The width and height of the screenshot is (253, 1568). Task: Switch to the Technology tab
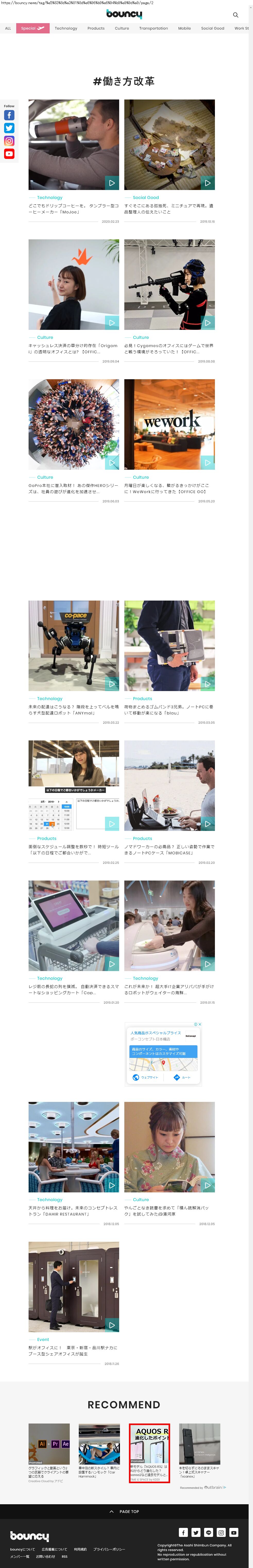[66, 28]
